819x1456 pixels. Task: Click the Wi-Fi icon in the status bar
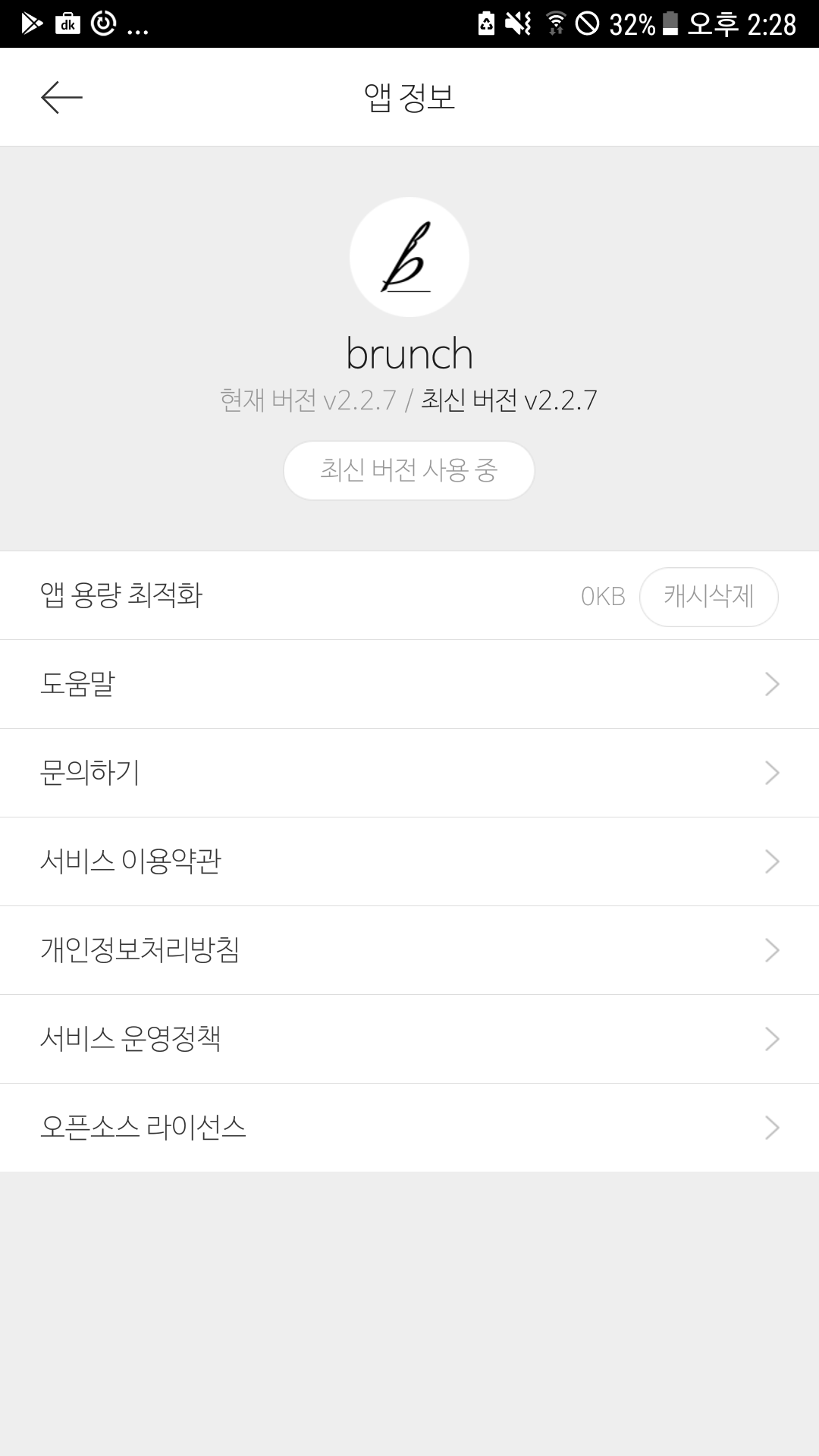(556, 21)
